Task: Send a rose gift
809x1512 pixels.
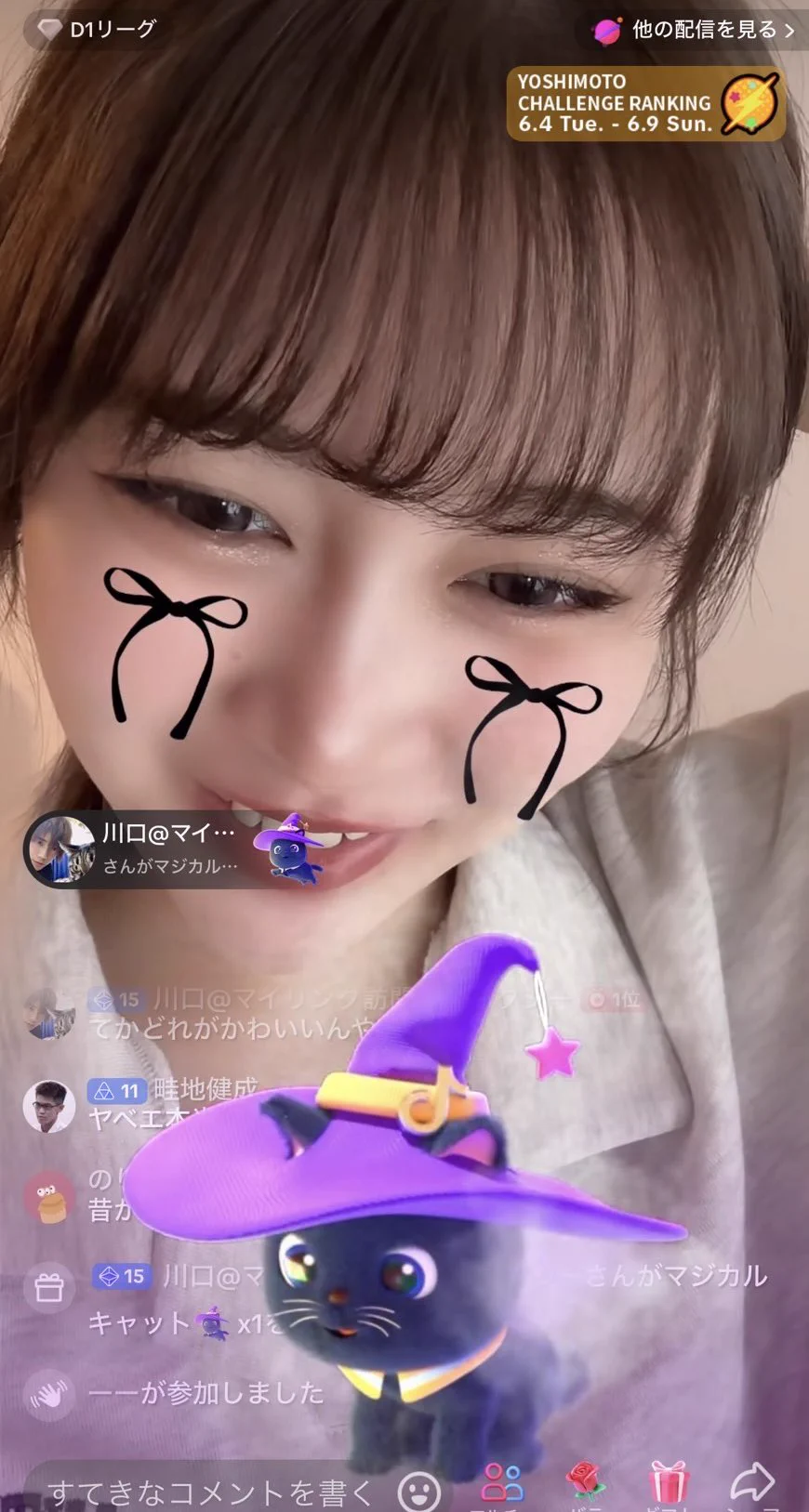Action: click(586, 1482)
